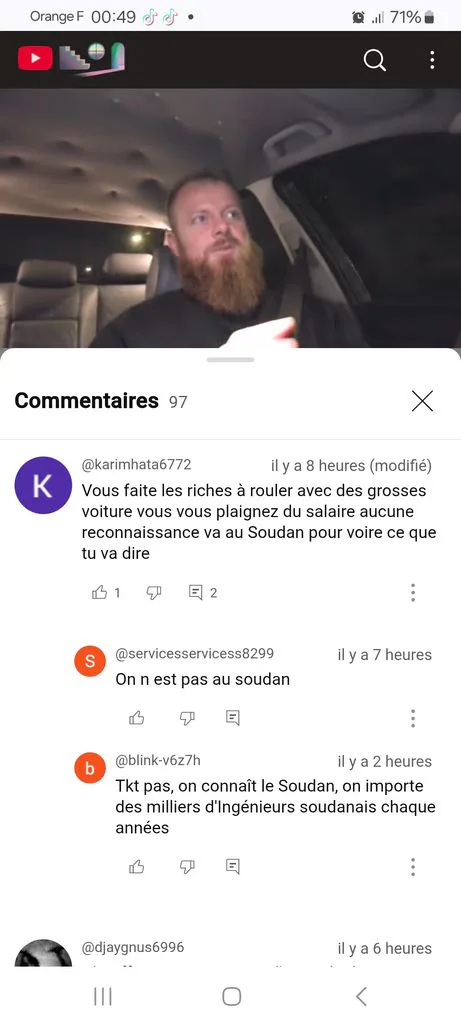Open the top bar overflow menu
The width and height of the screenshot is (461, 1024).
coord(432,60)
